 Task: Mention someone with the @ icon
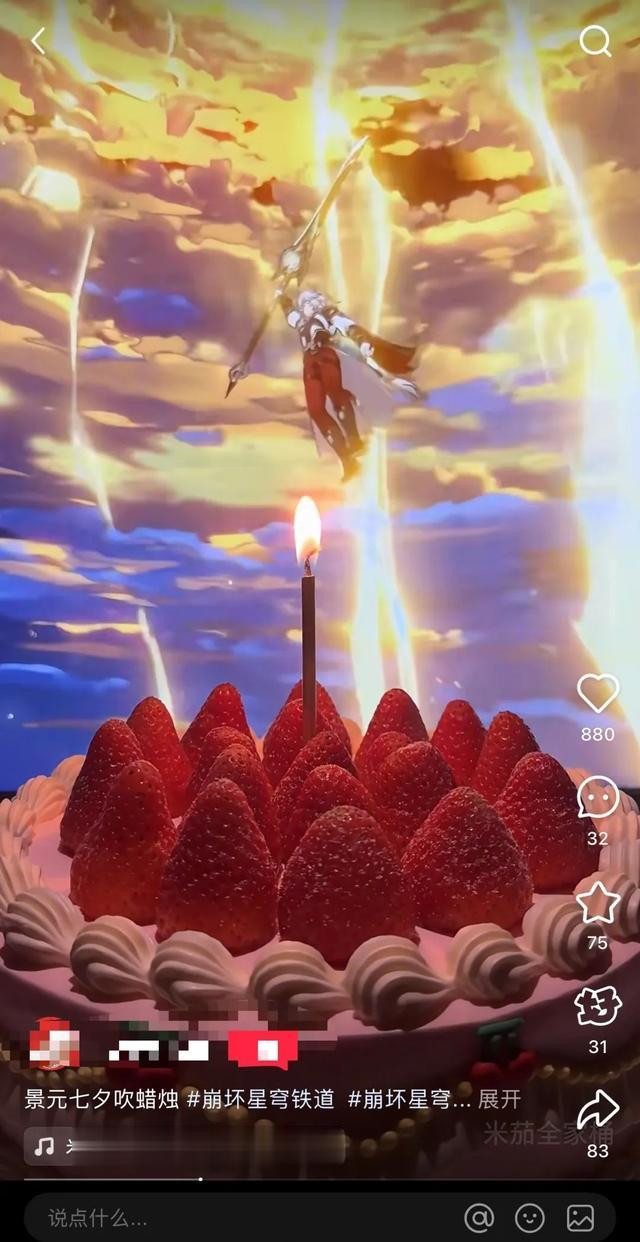pyautogui.click(x=479, y=1217)
